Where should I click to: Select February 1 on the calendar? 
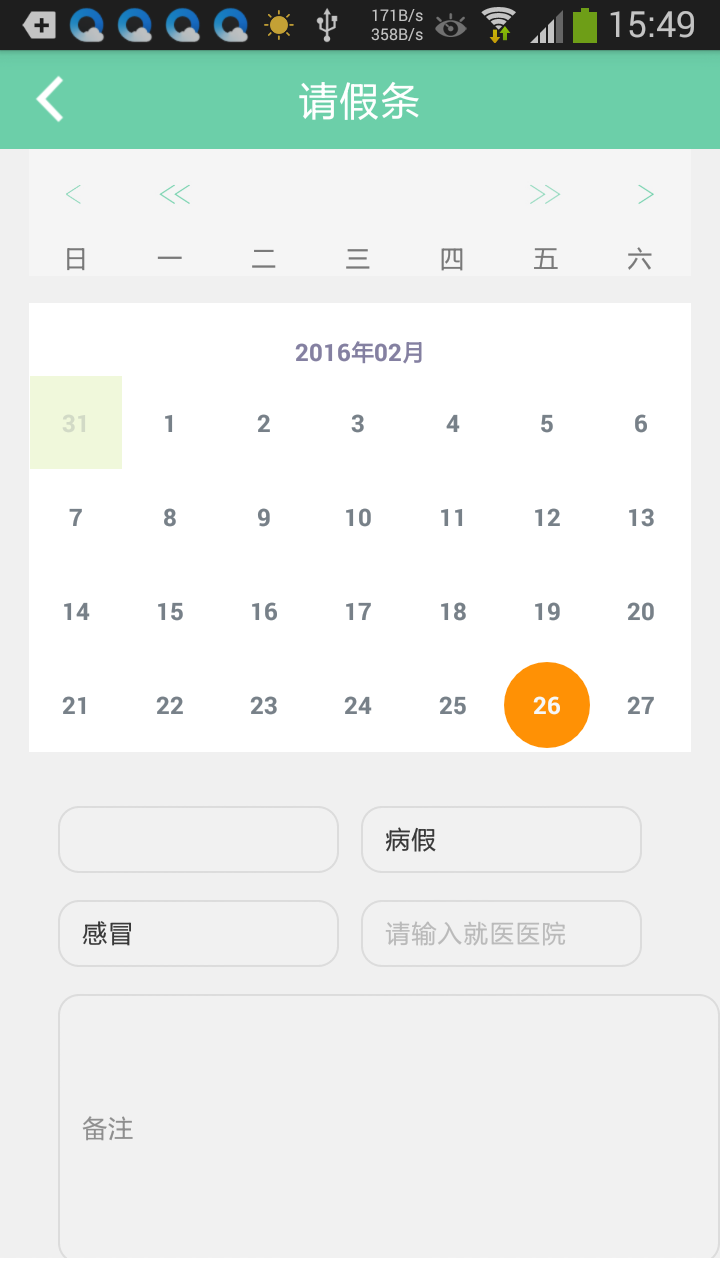tap(170, 424)
